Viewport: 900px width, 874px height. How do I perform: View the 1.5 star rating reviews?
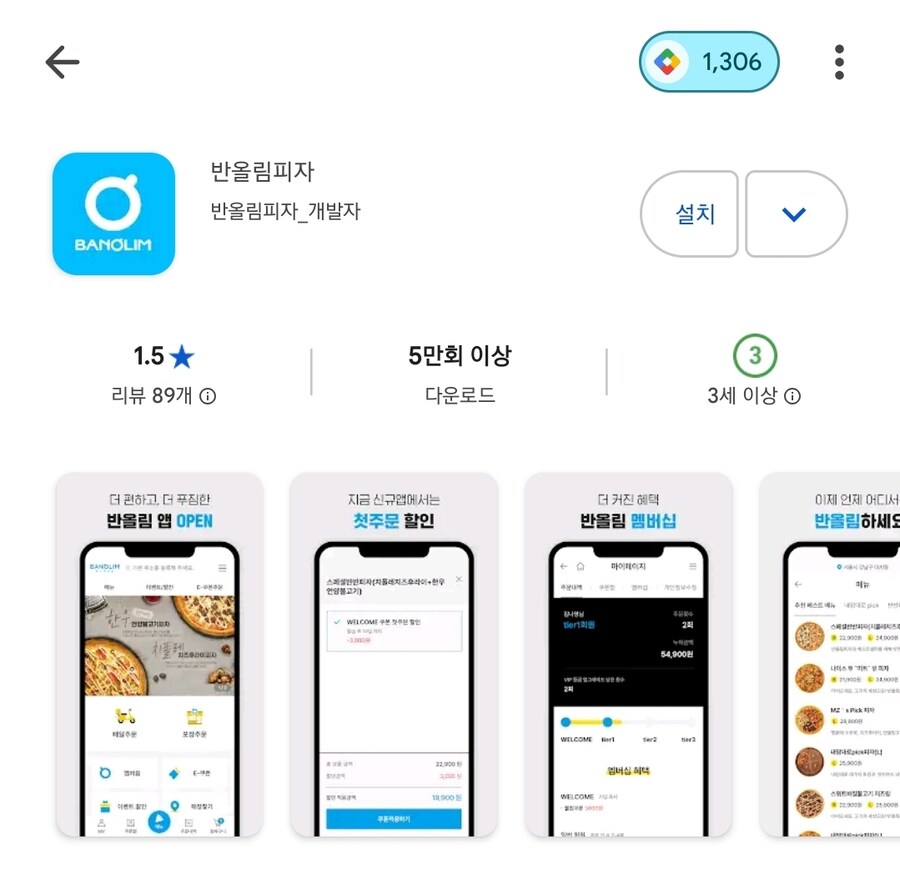coord(164,372)
